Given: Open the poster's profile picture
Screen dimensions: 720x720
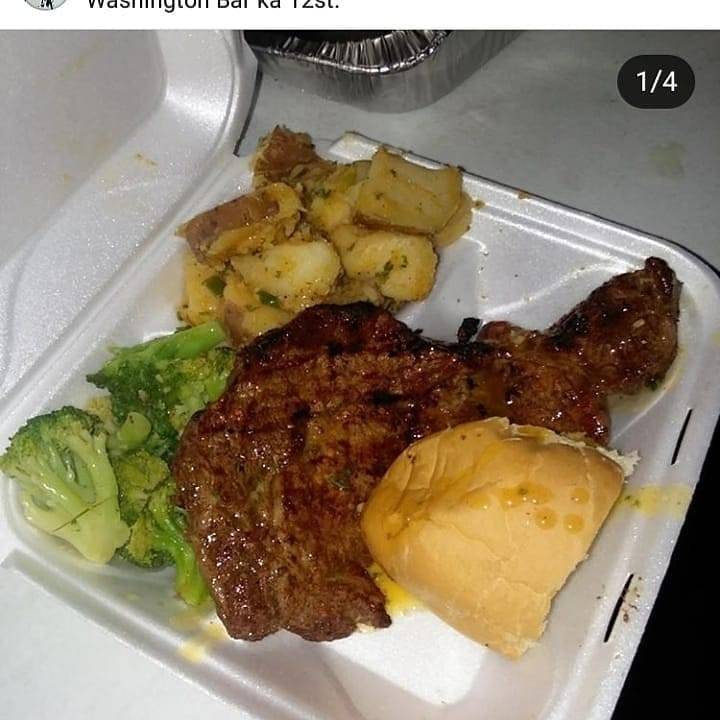Looking at the screenshot, I should 45,4.
